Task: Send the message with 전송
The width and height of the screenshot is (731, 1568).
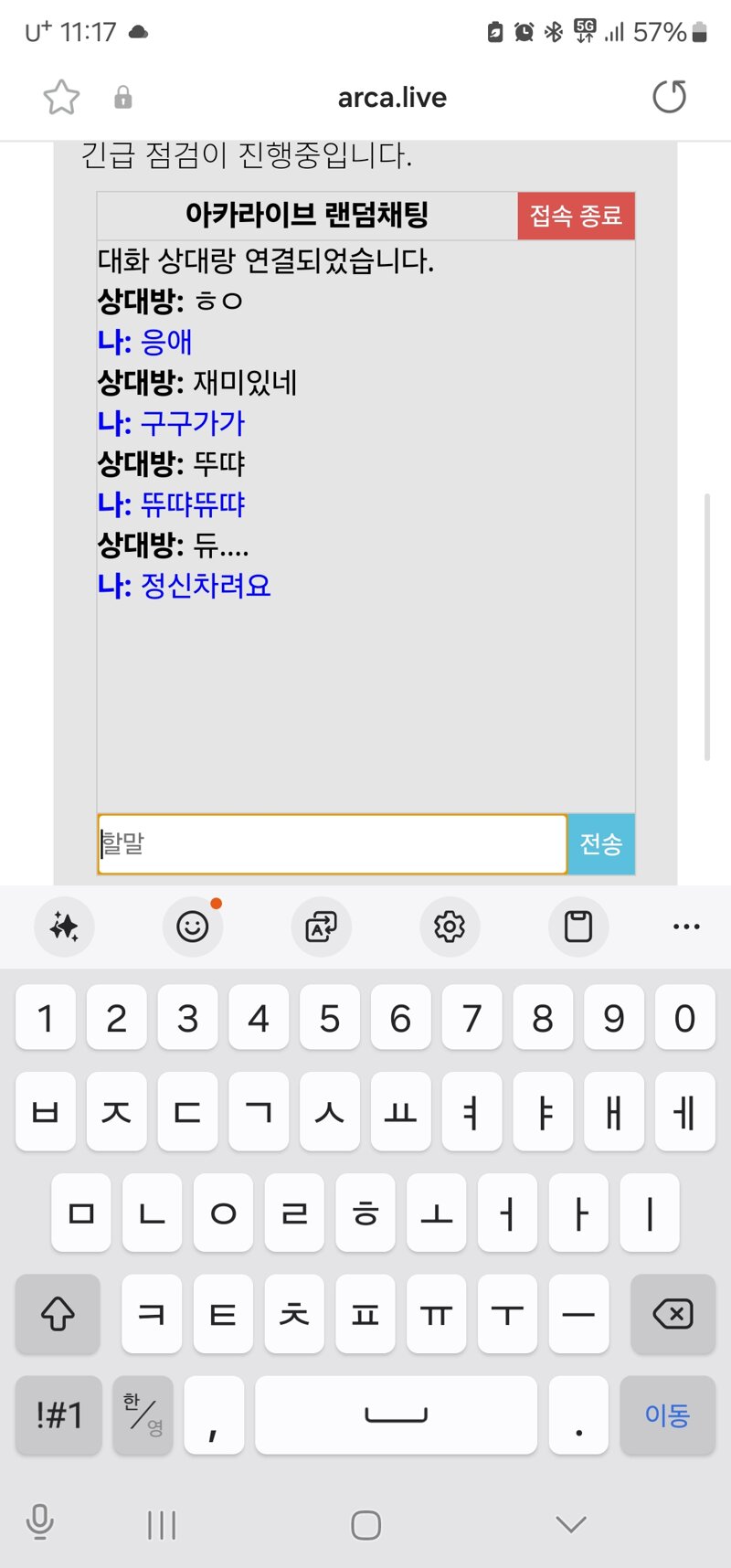Action: [x=600, y=843]
